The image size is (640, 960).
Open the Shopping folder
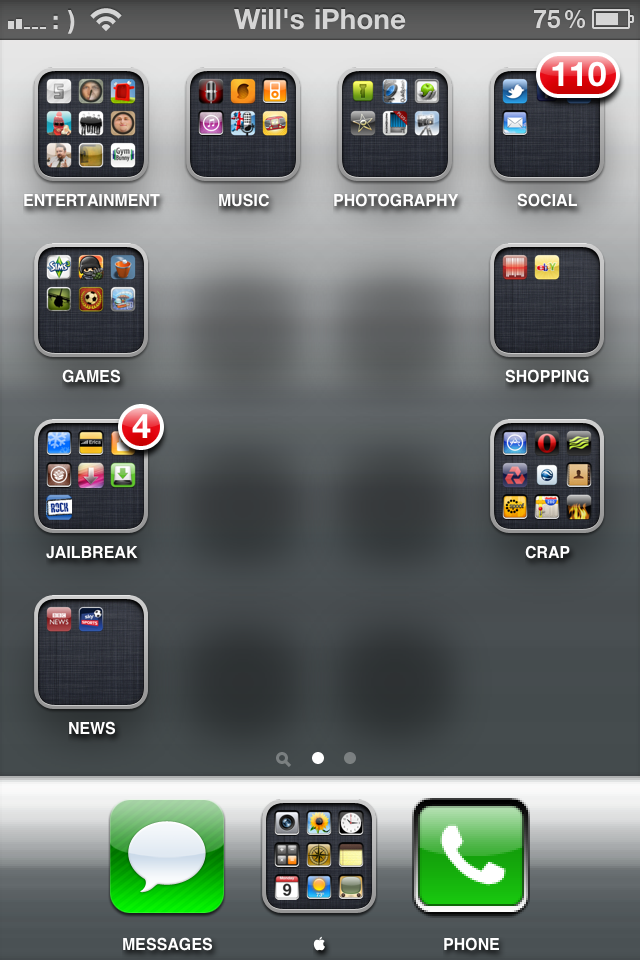[x=547, y=301]
